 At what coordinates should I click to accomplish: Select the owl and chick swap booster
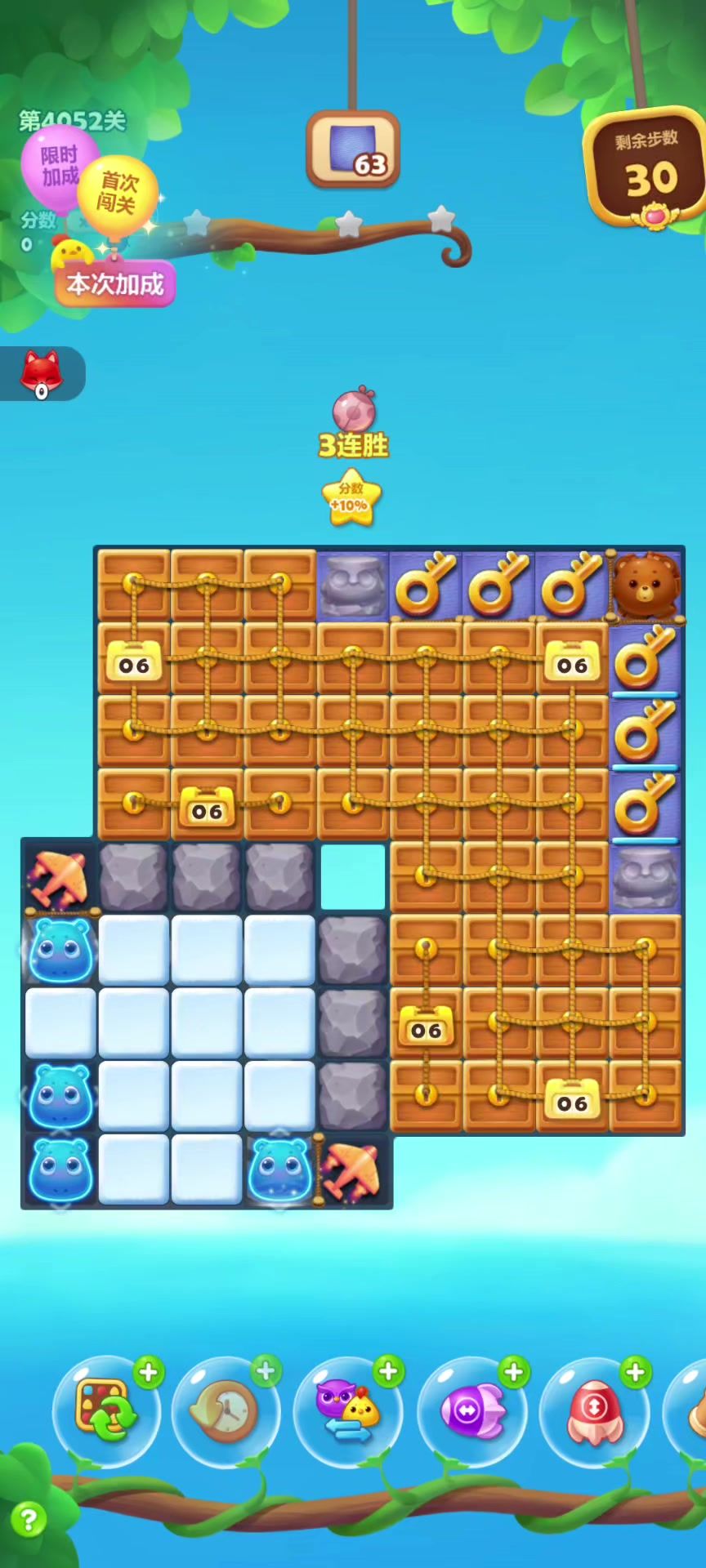(347, 1410)
